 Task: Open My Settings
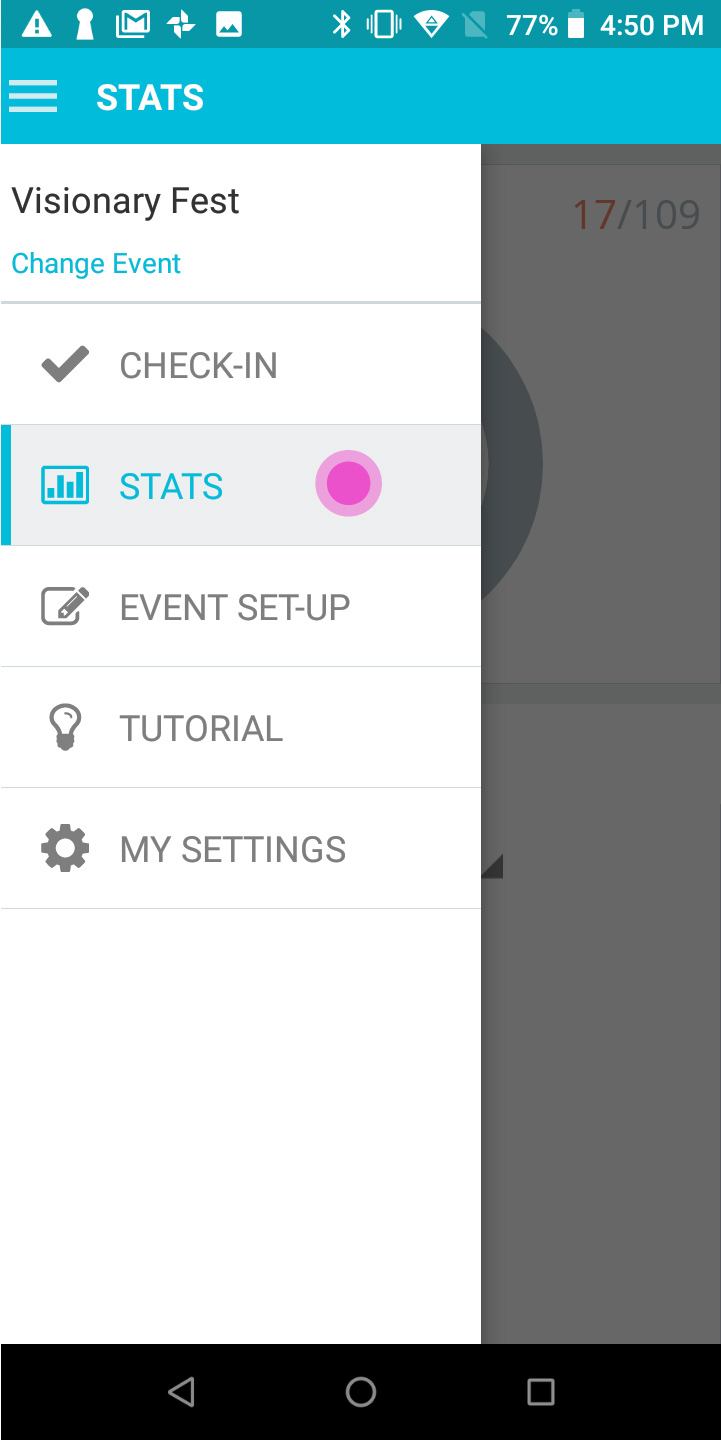pos(241,849)
